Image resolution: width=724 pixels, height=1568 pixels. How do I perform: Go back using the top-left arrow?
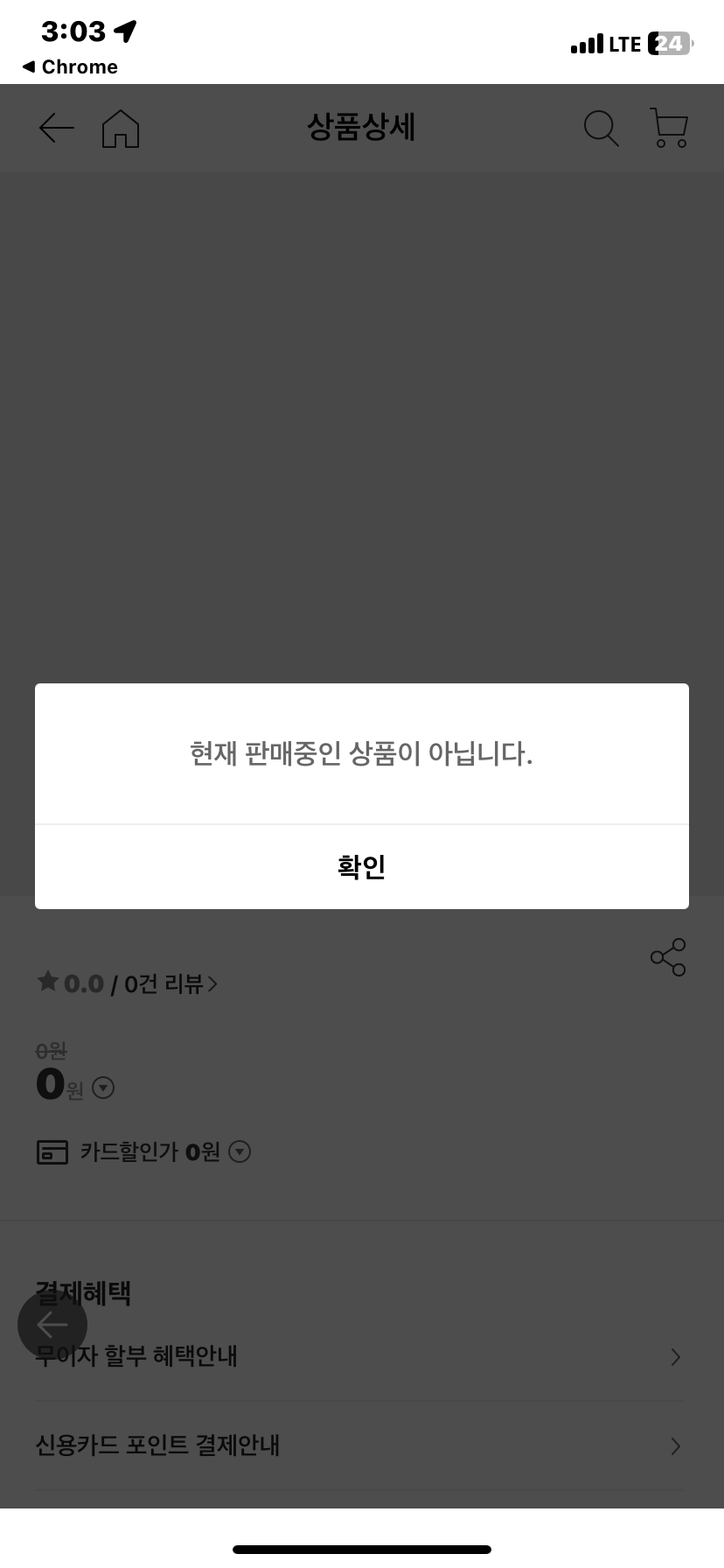pos(57,129)
